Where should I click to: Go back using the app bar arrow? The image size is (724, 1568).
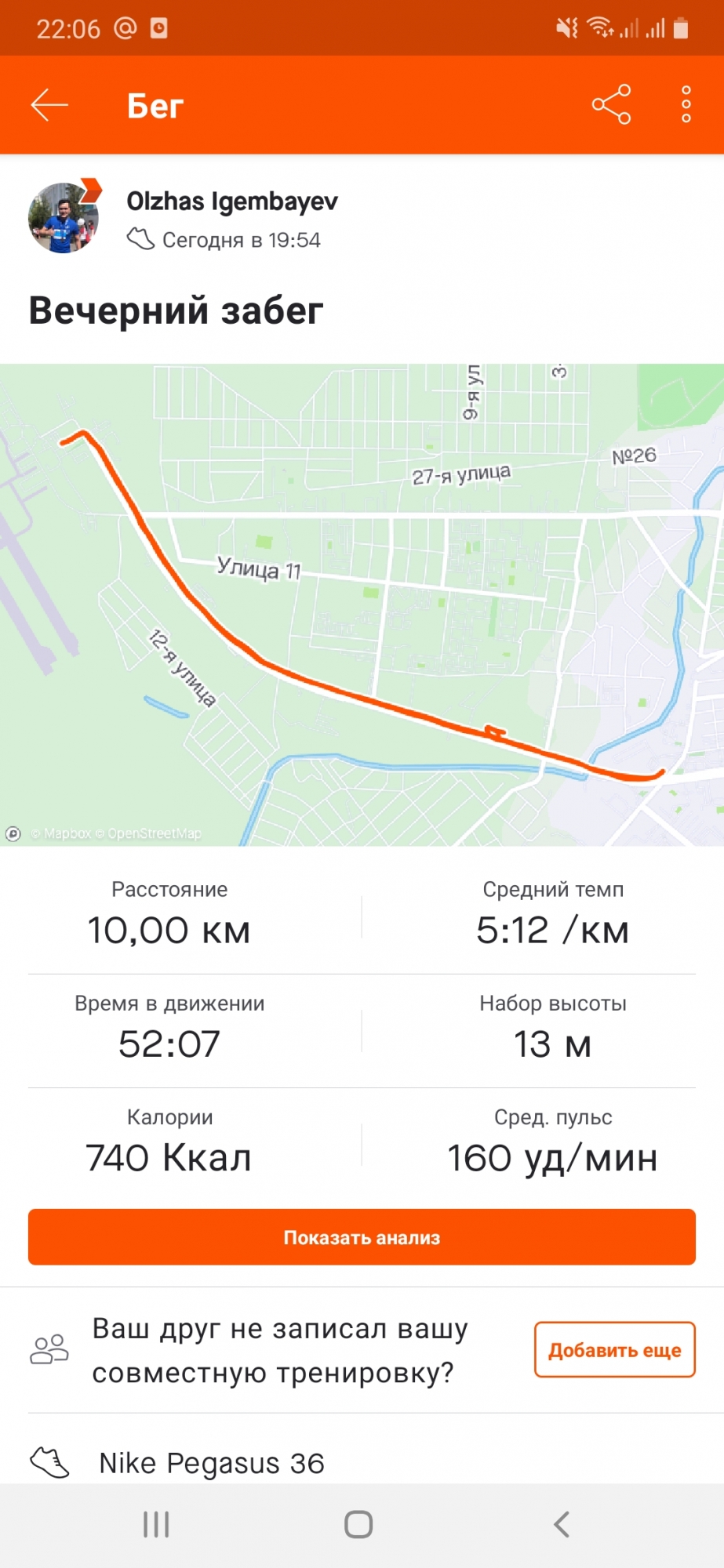[x=49, y=104]
